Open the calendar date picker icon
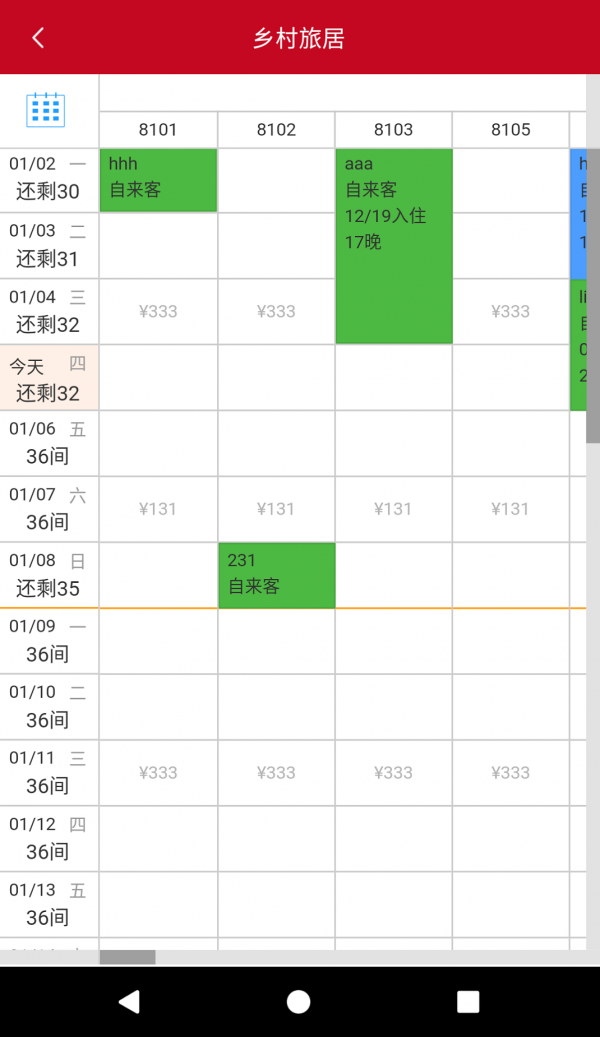600x1037 pixels. [x=46, y=110]
